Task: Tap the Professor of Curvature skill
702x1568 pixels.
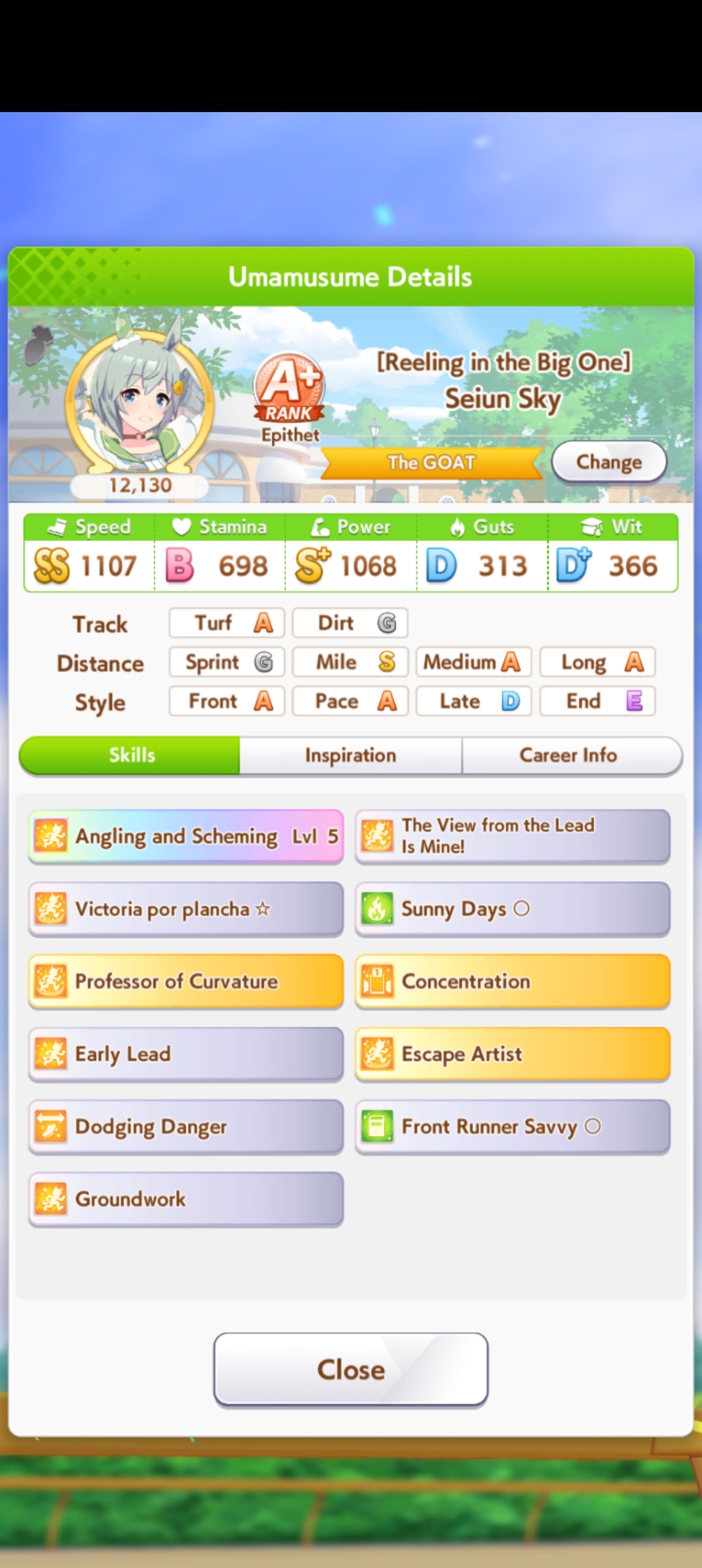Action: click(186, 982)
